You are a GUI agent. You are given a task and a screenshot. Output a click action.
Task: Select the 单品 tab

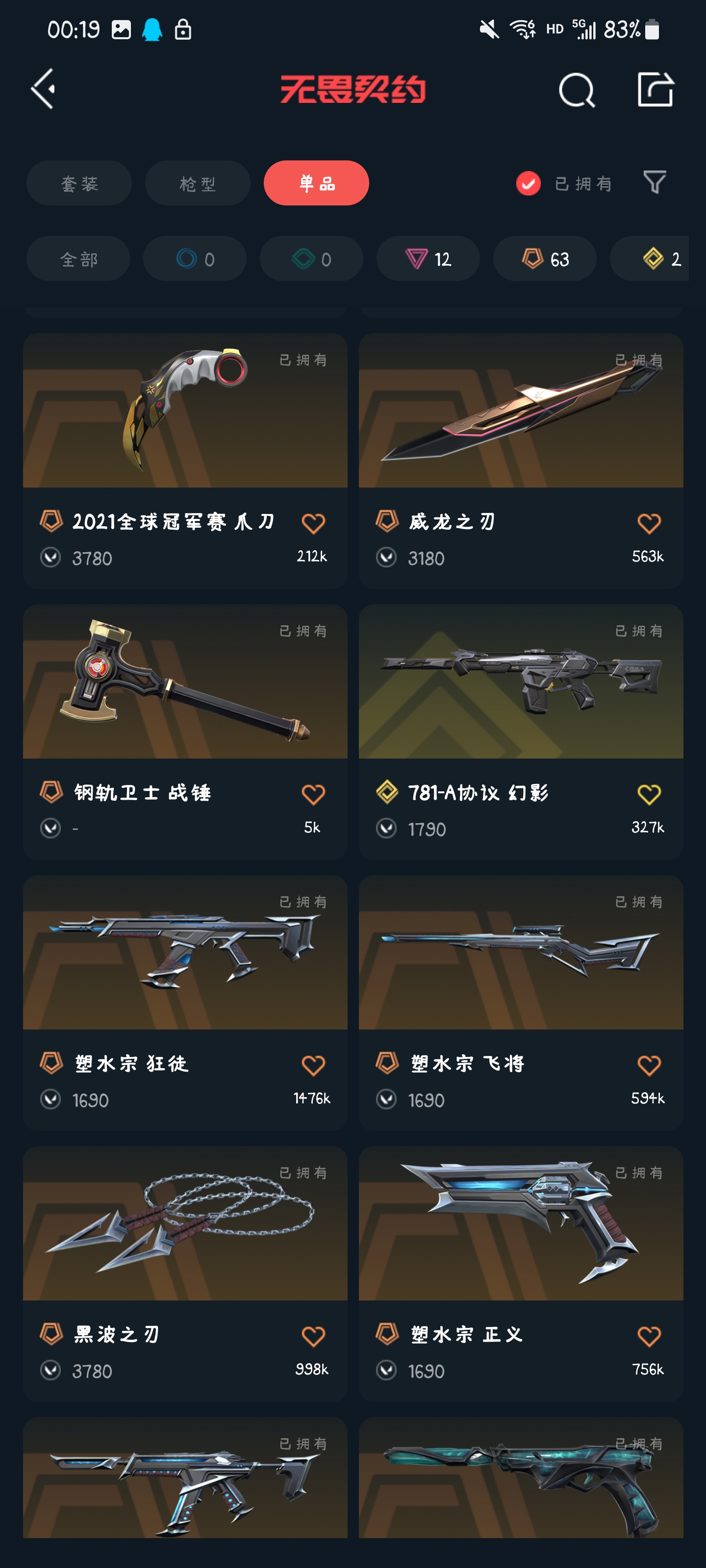[x=316, y=183]
